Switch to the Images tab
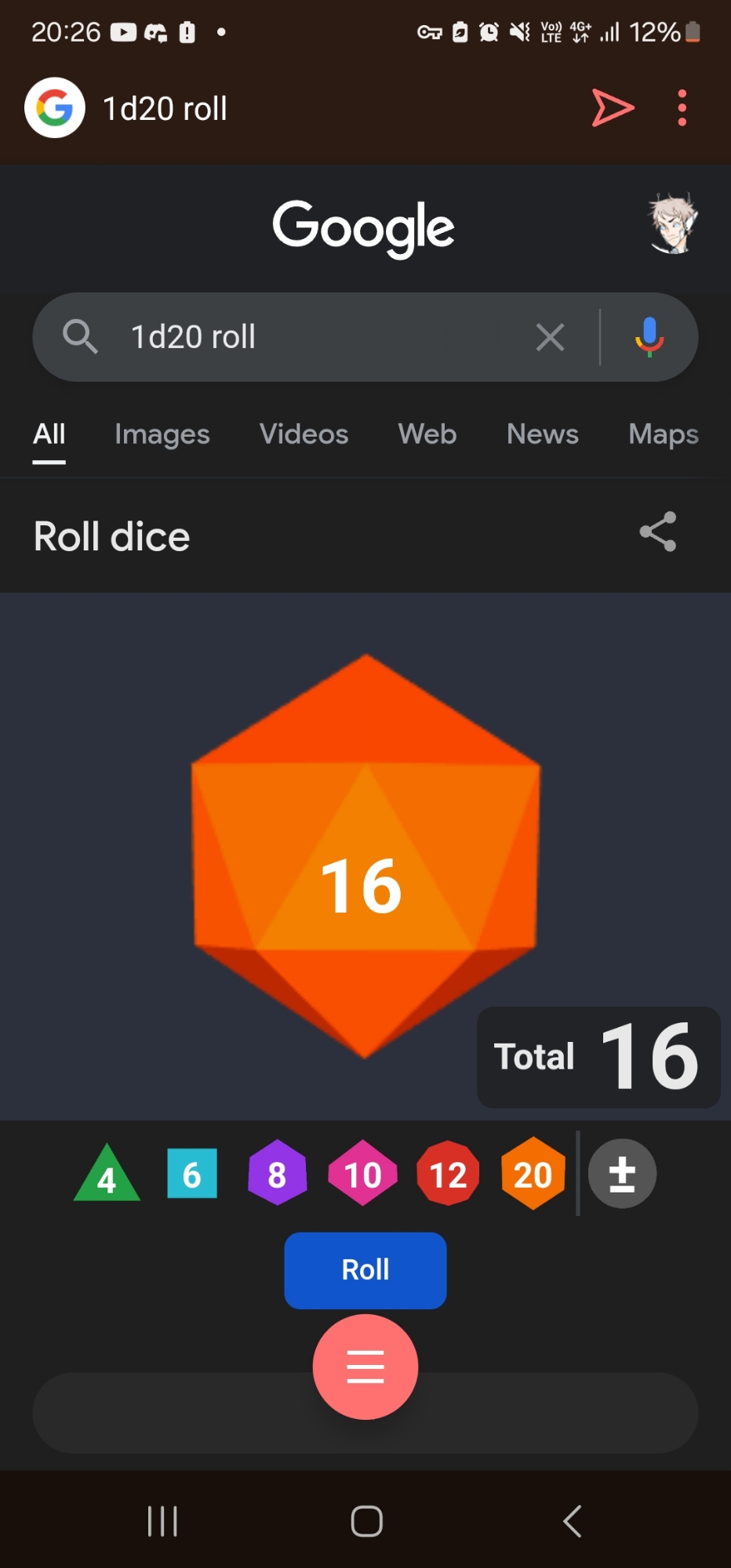731x1568 pixels. (x=162, y=434)
